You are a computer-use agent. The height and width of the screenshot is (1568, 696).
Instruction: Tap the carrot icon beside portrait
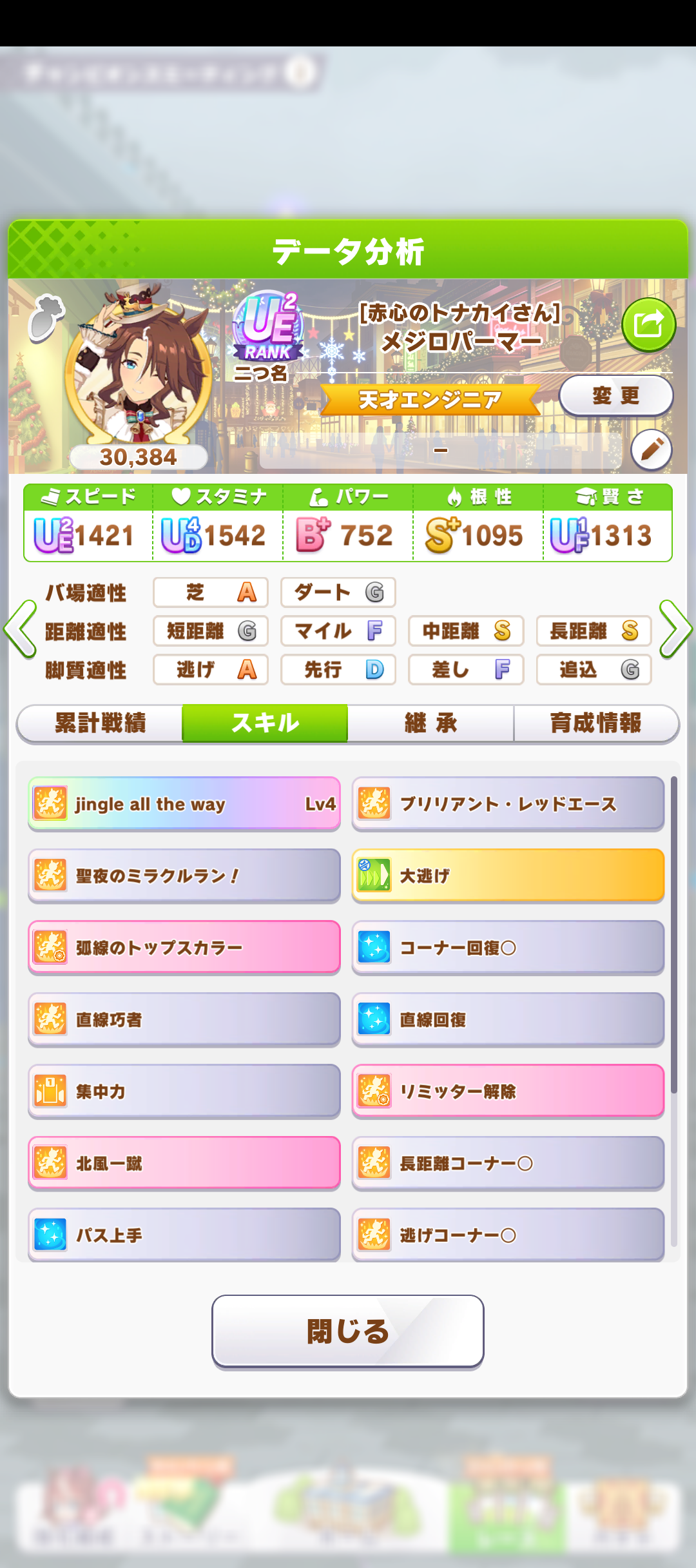46,317
